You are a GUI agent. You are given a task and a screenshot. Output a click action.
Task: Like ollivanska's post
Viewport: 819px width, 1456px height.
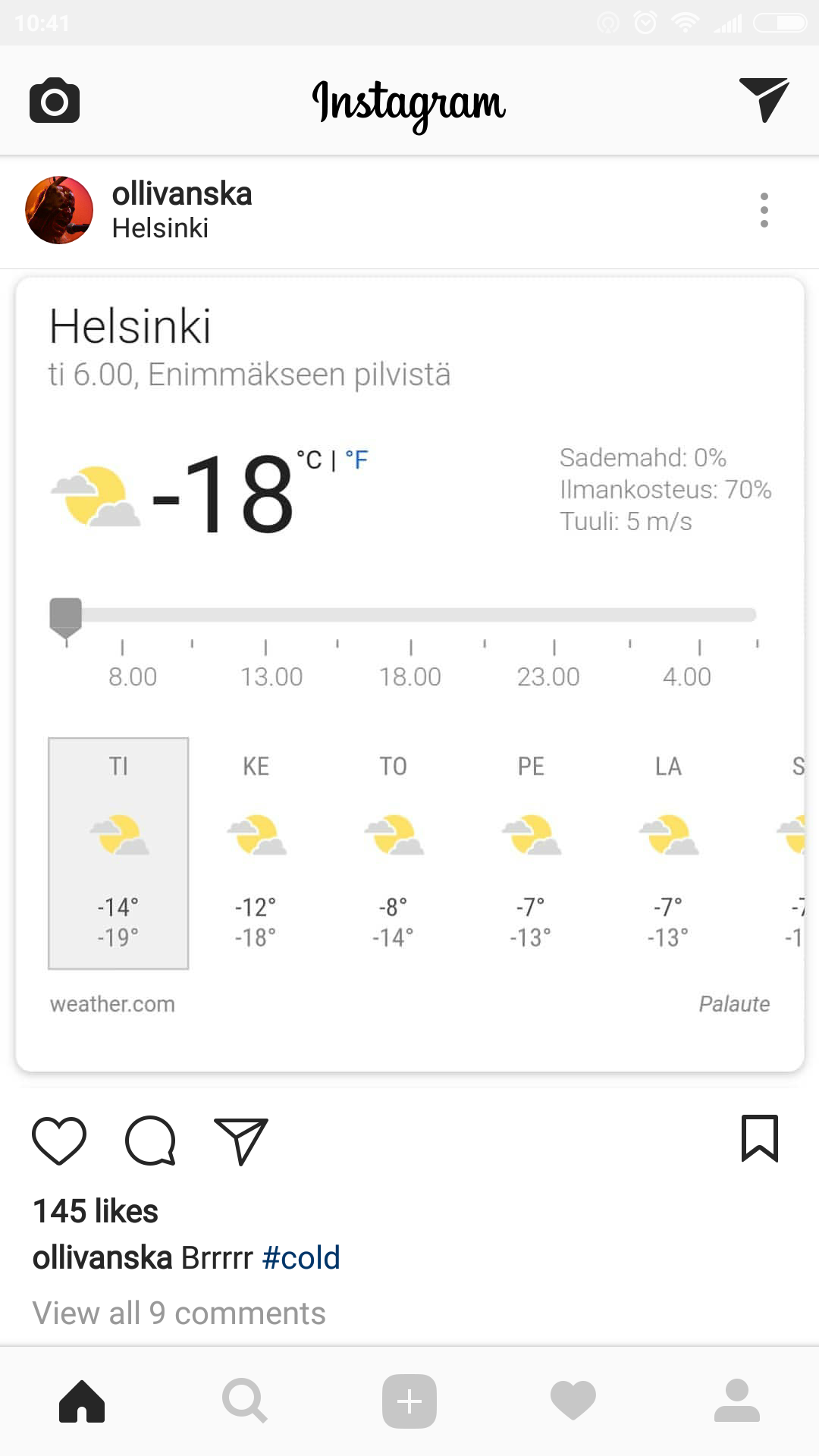point(59,1140)
